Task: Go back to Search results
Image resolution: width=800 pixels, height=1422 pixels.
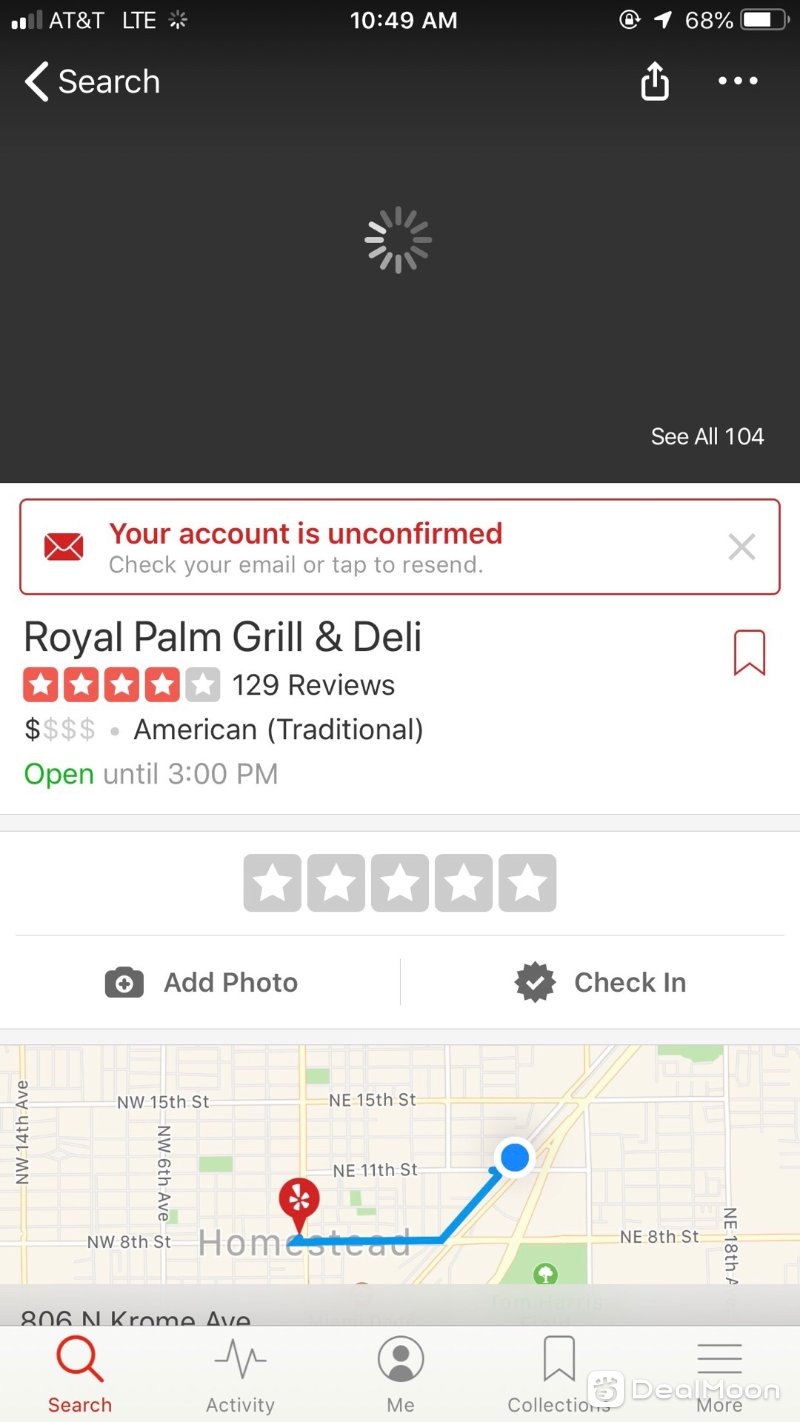Action: click(92, 81)
